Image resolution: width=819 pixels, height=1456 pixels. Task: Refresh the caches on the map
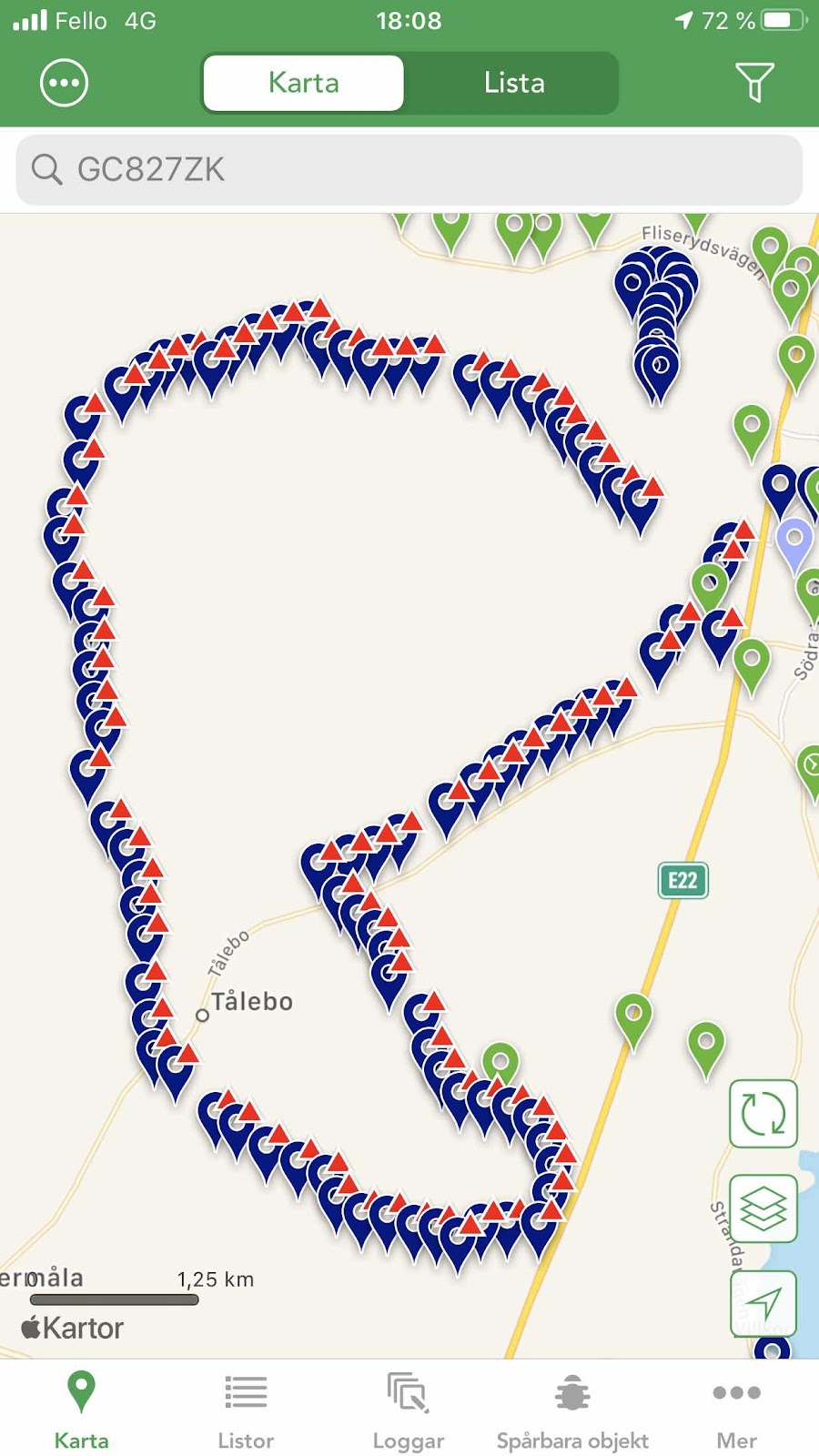coord(763,1114)
